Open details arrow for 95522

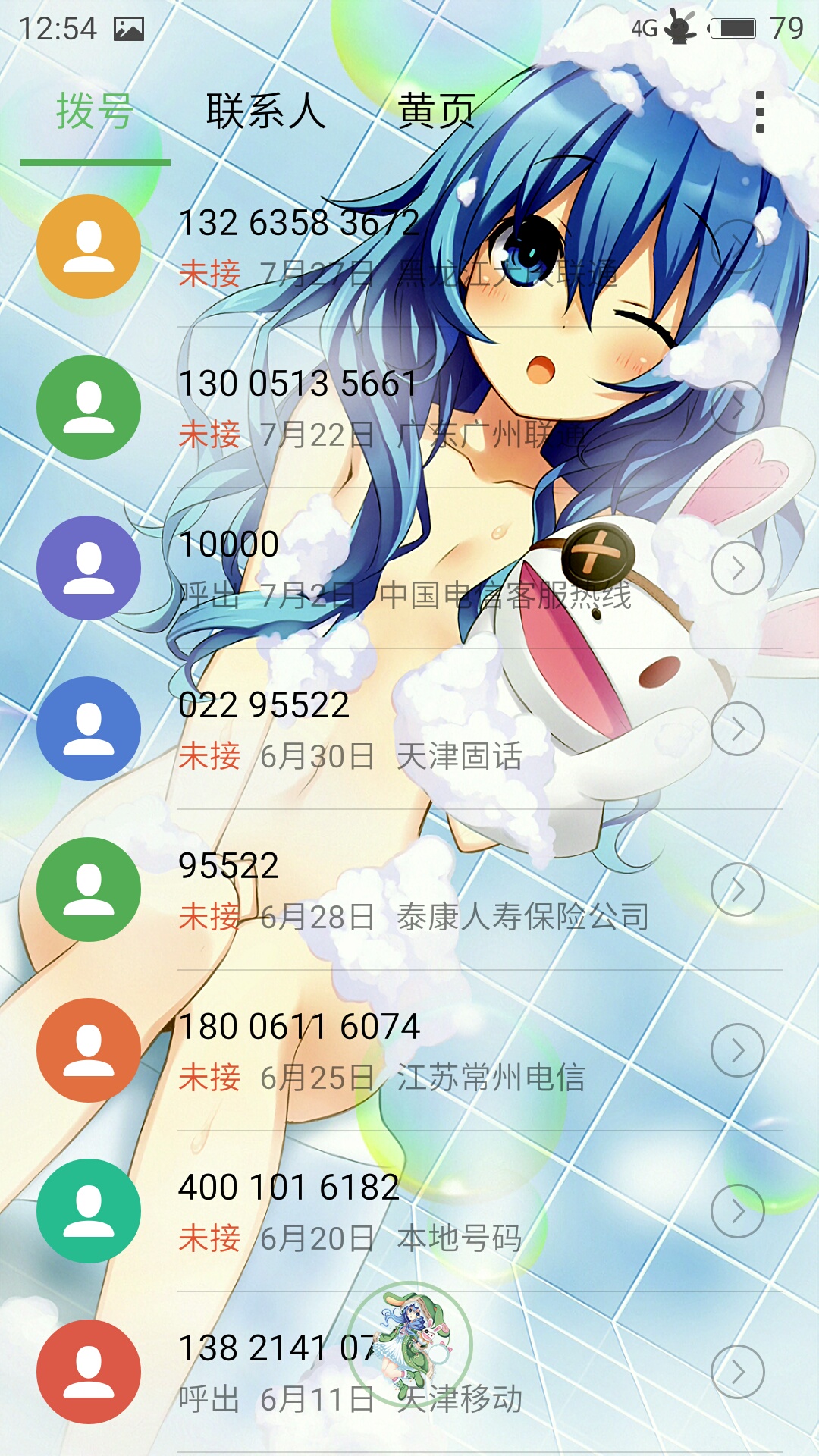(x=737, y=890)
